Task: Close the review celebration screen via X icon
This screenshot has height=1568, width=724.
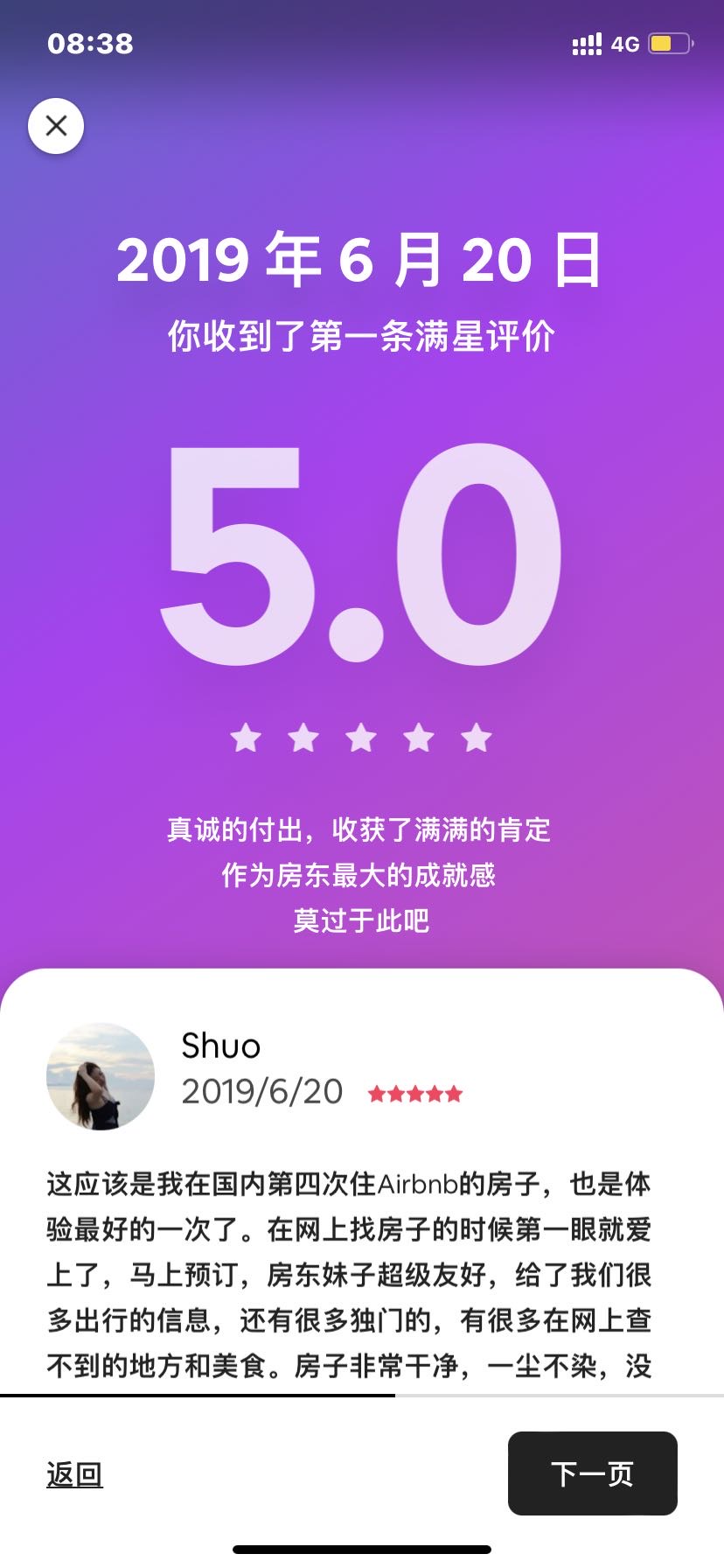Action: coord(56,125)
